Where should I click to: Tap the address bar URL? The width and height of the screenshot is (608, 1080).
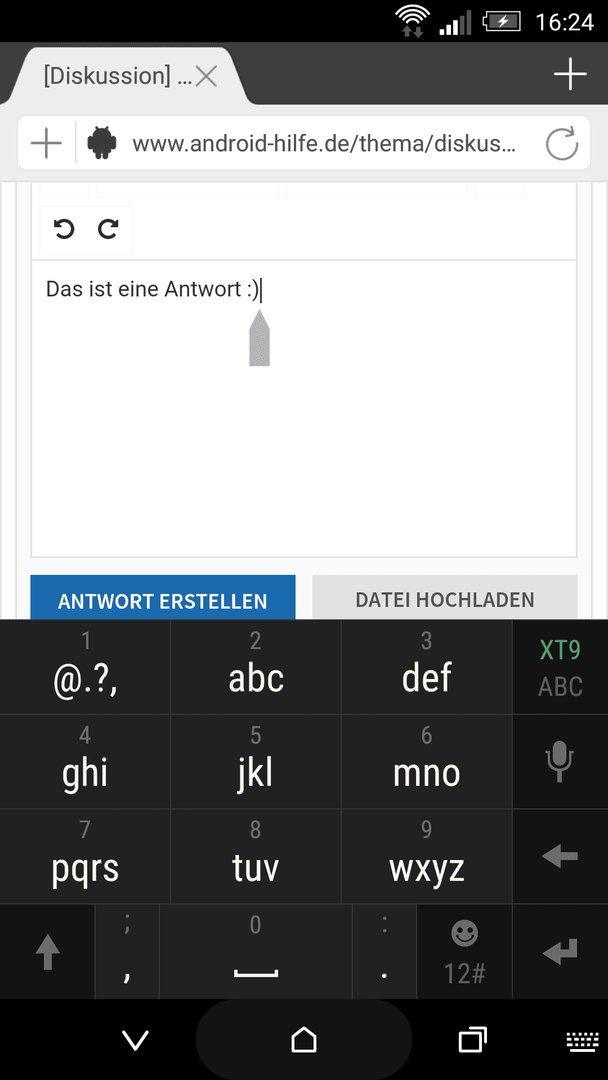coord(323,144)
